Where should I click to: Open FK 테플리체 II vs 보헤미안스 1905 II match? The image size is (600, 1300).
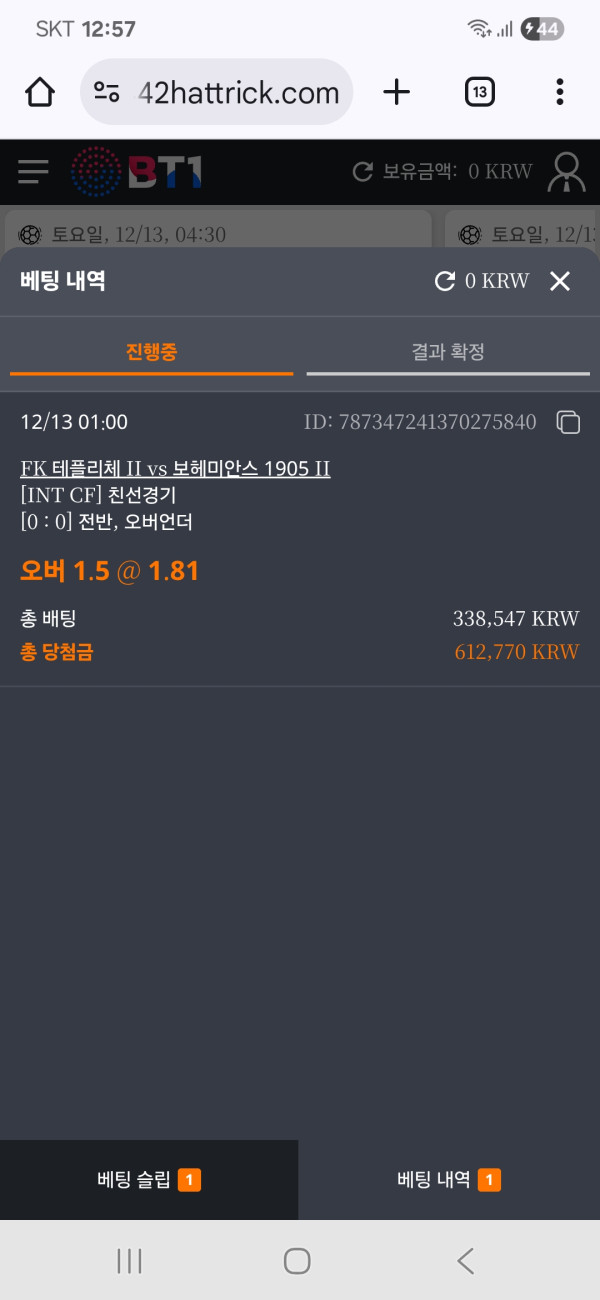[x=175, y=468]
